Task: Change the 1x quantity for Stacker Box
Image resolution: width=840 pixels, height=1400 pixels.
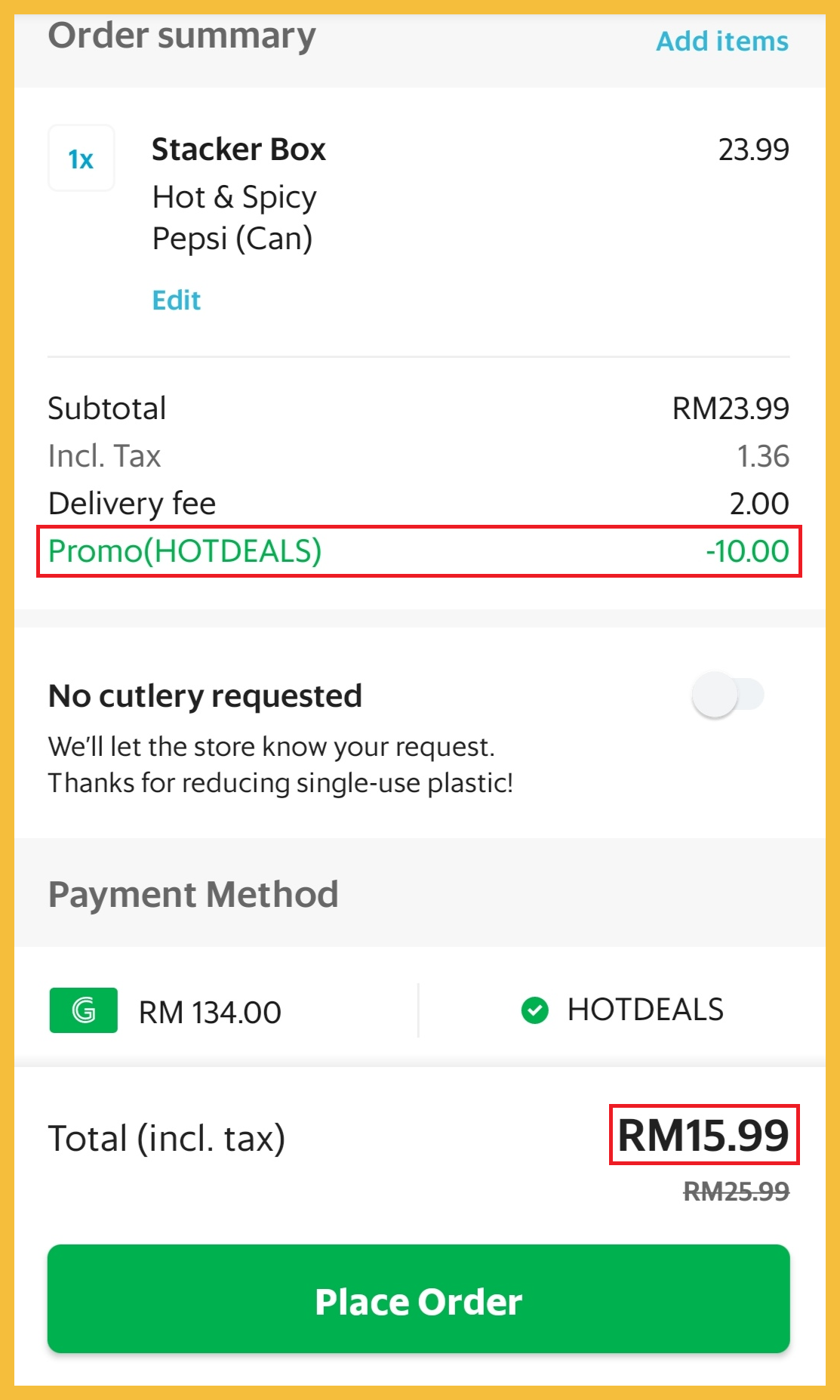Action: [82, 159]
